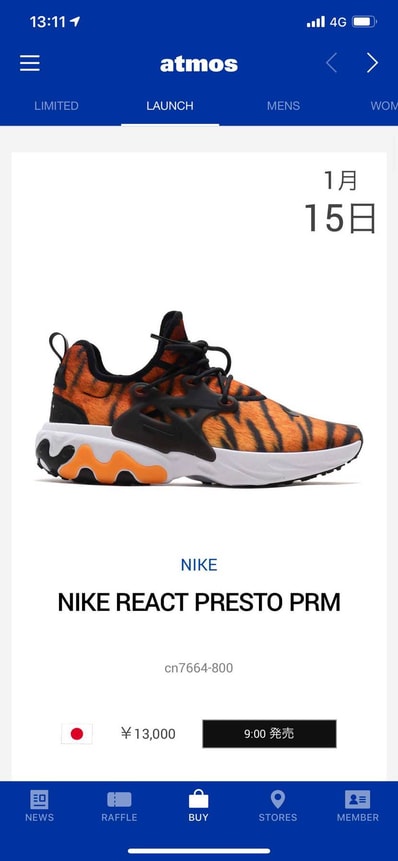The height and width of the screenshot is (861, 398).
Task: Open the NEWS section
Action: coord(40,806)
